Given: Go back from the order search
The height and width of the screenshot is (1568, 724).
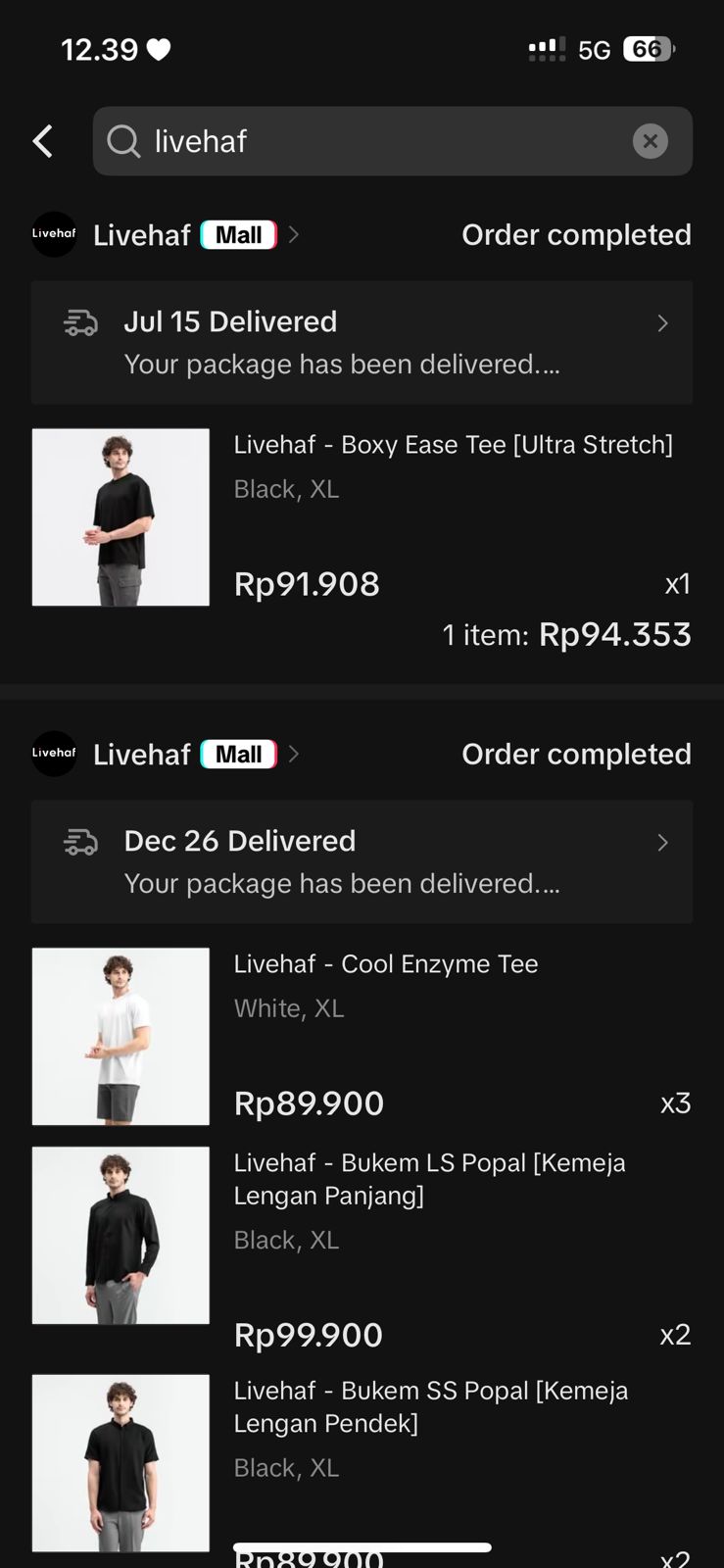Looking at the screenshot, I should [x=43, y=141].
